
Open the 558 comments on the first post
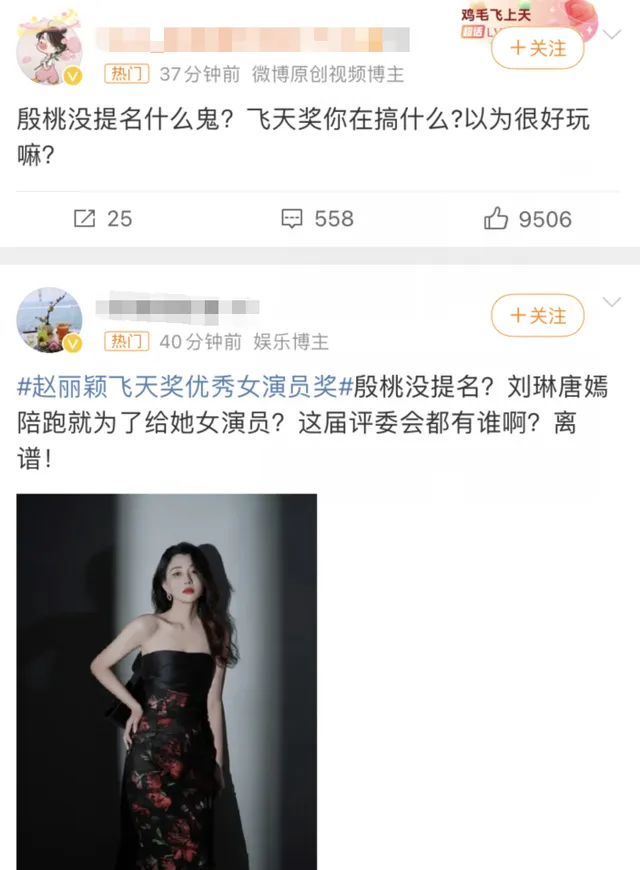click(318, 218)
